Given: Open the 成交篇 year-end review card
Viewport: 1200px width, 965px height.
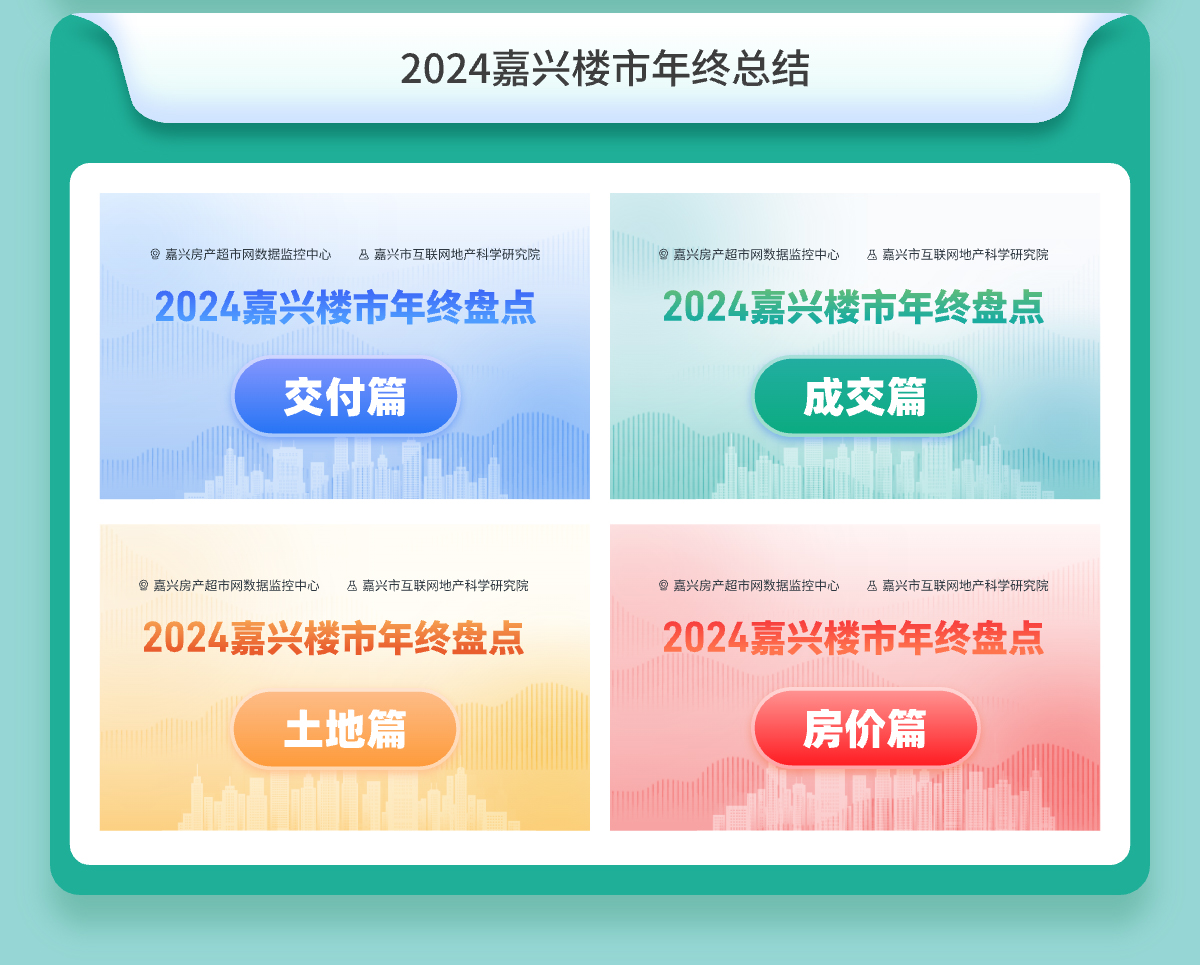Looking at the screenshot, I should coord(865,397).
